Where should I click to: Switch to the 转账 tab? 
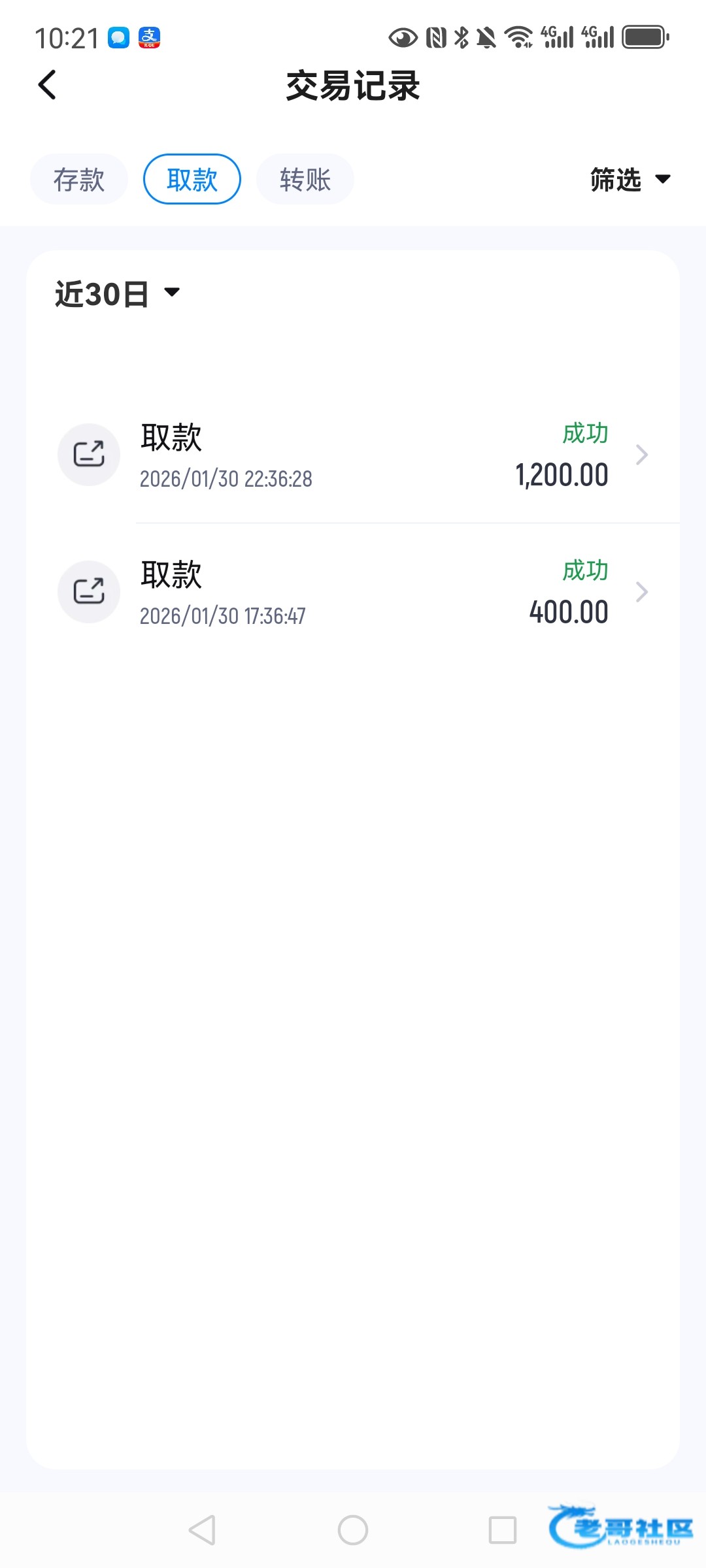[x=305, y=180]
